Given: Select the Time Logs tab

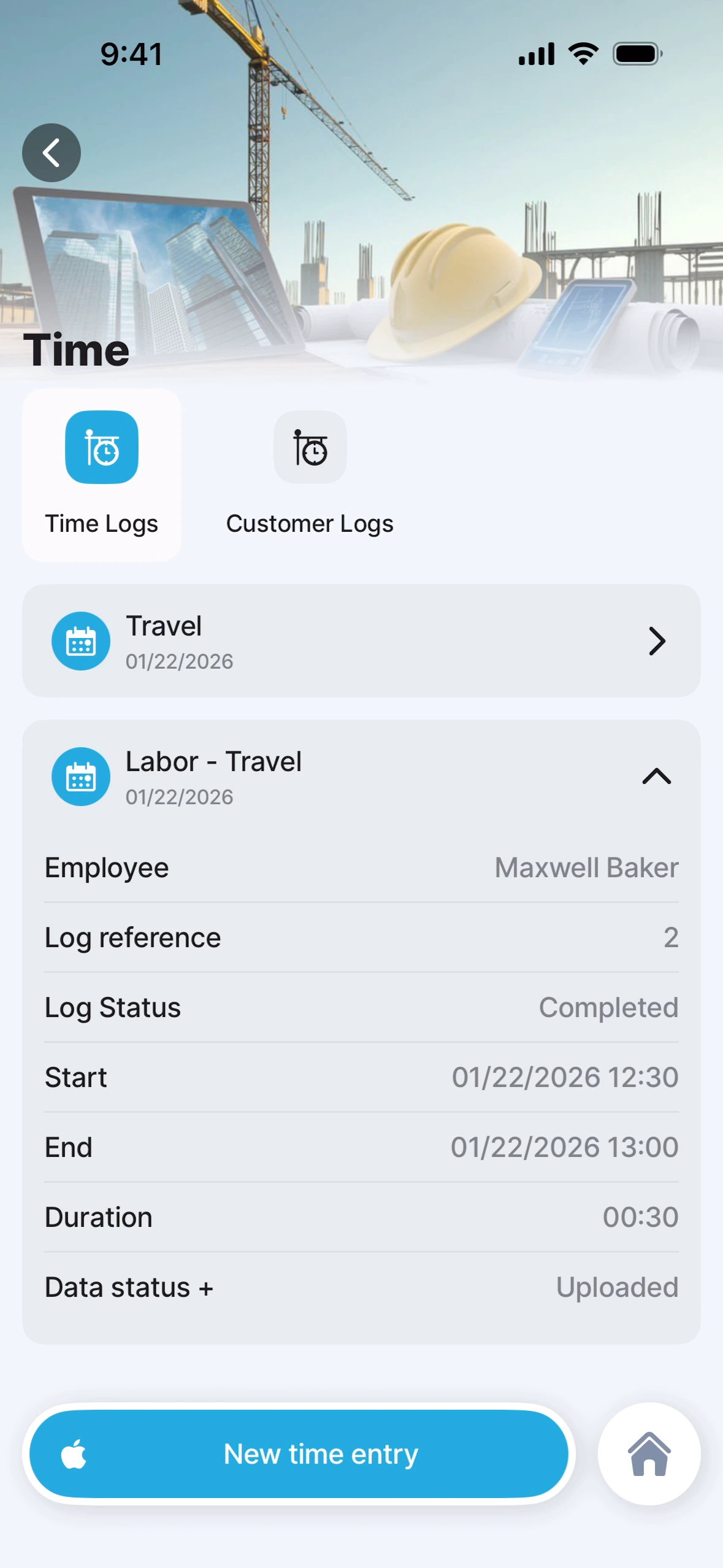Looking at the screenshot, I should [102, 474].
